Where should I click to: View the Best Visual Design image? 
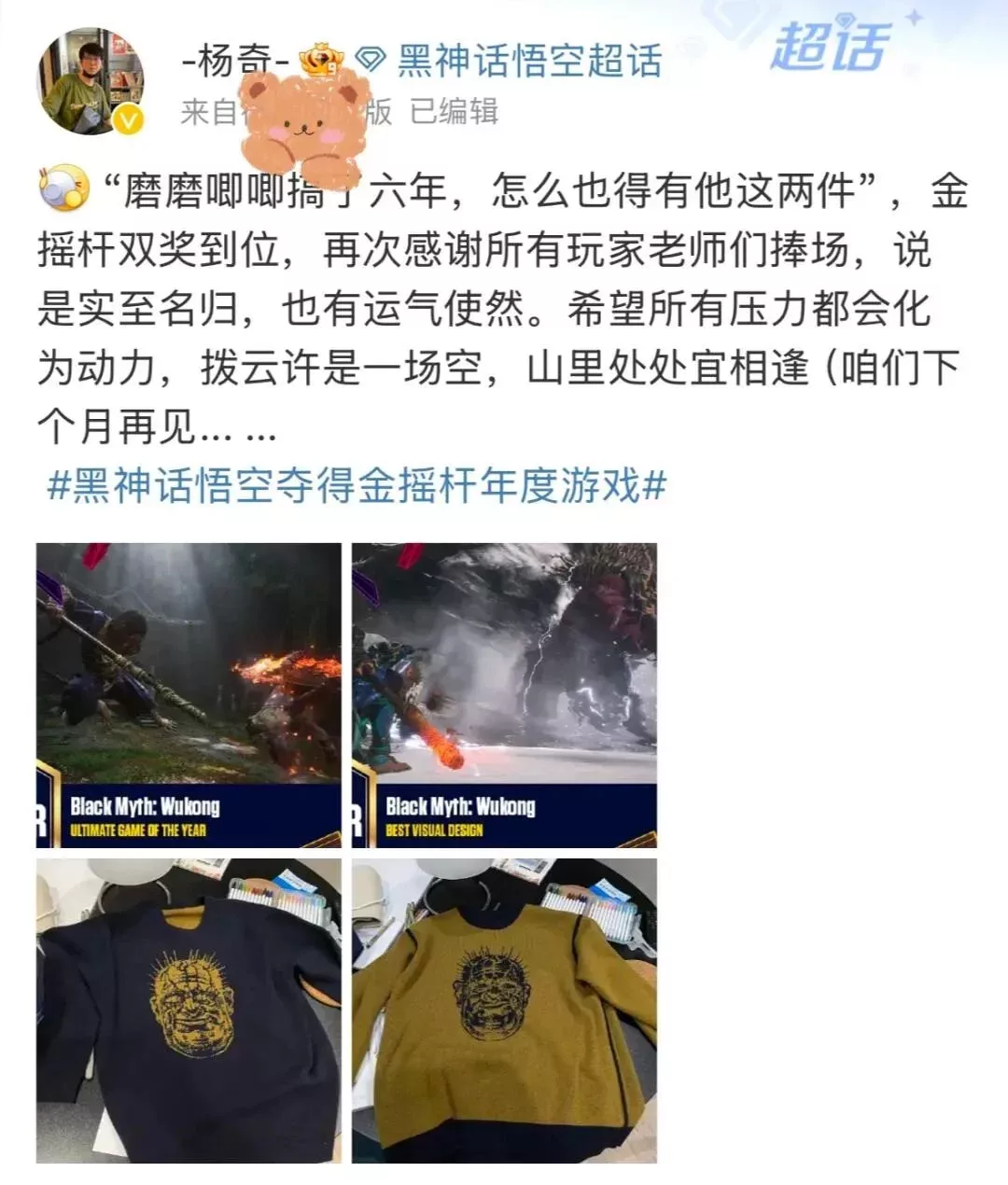[x=504, y=695]
